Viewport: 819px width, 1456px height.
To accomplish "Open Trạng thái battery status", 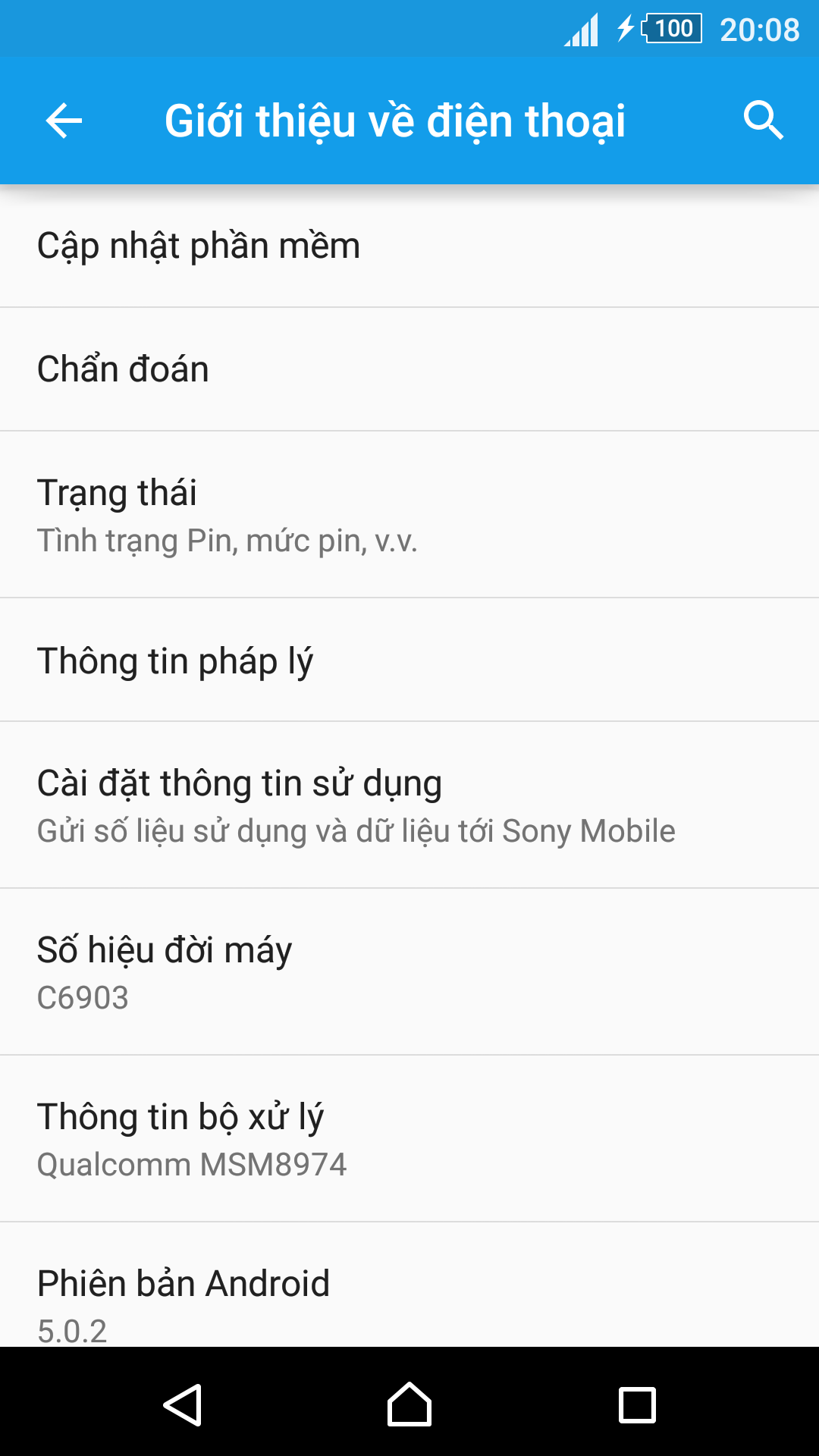I will point(409,515).
